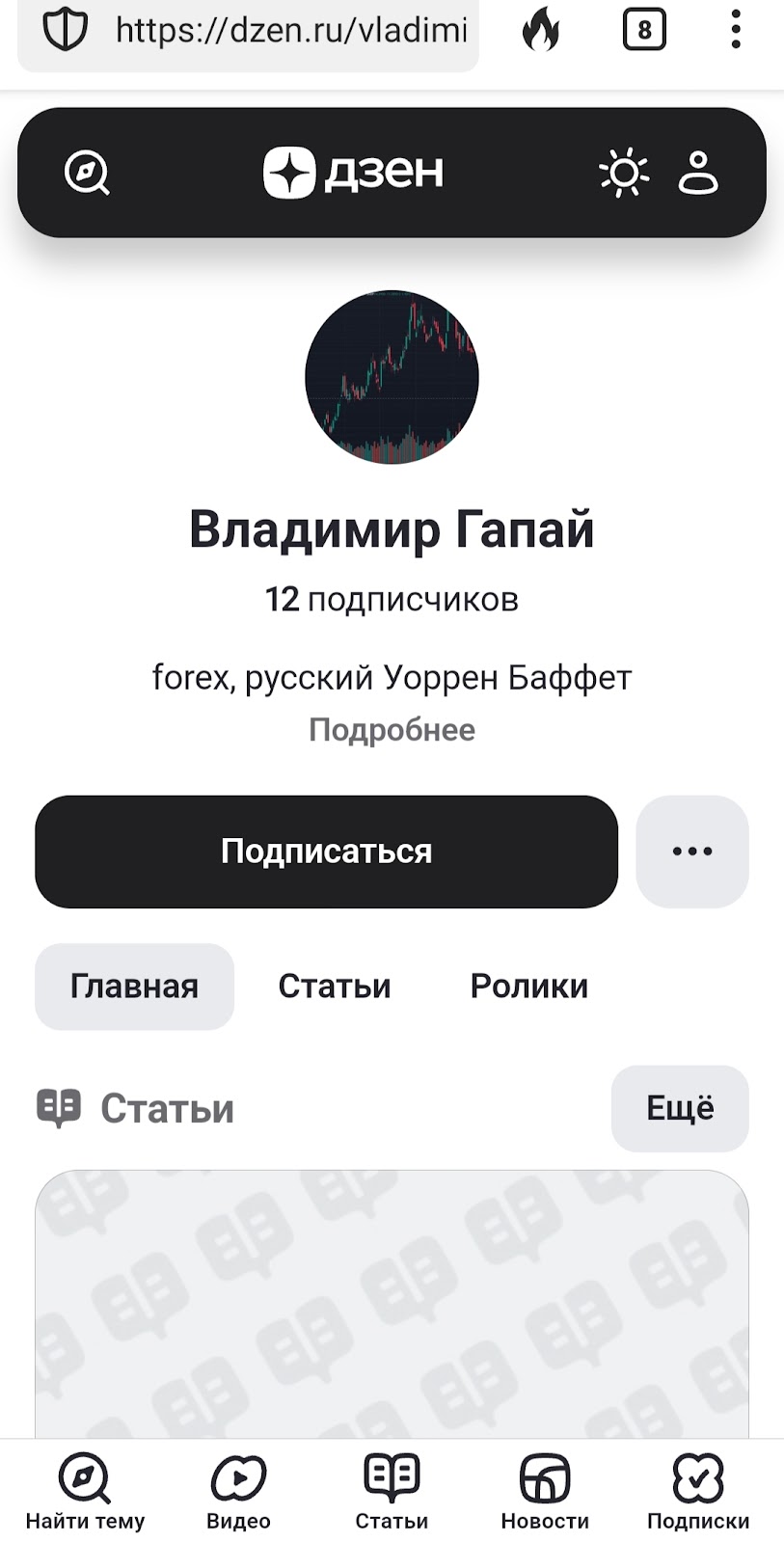Select the Главная tab
This screenshot has width=784, height=1543.
pos(134,987)
